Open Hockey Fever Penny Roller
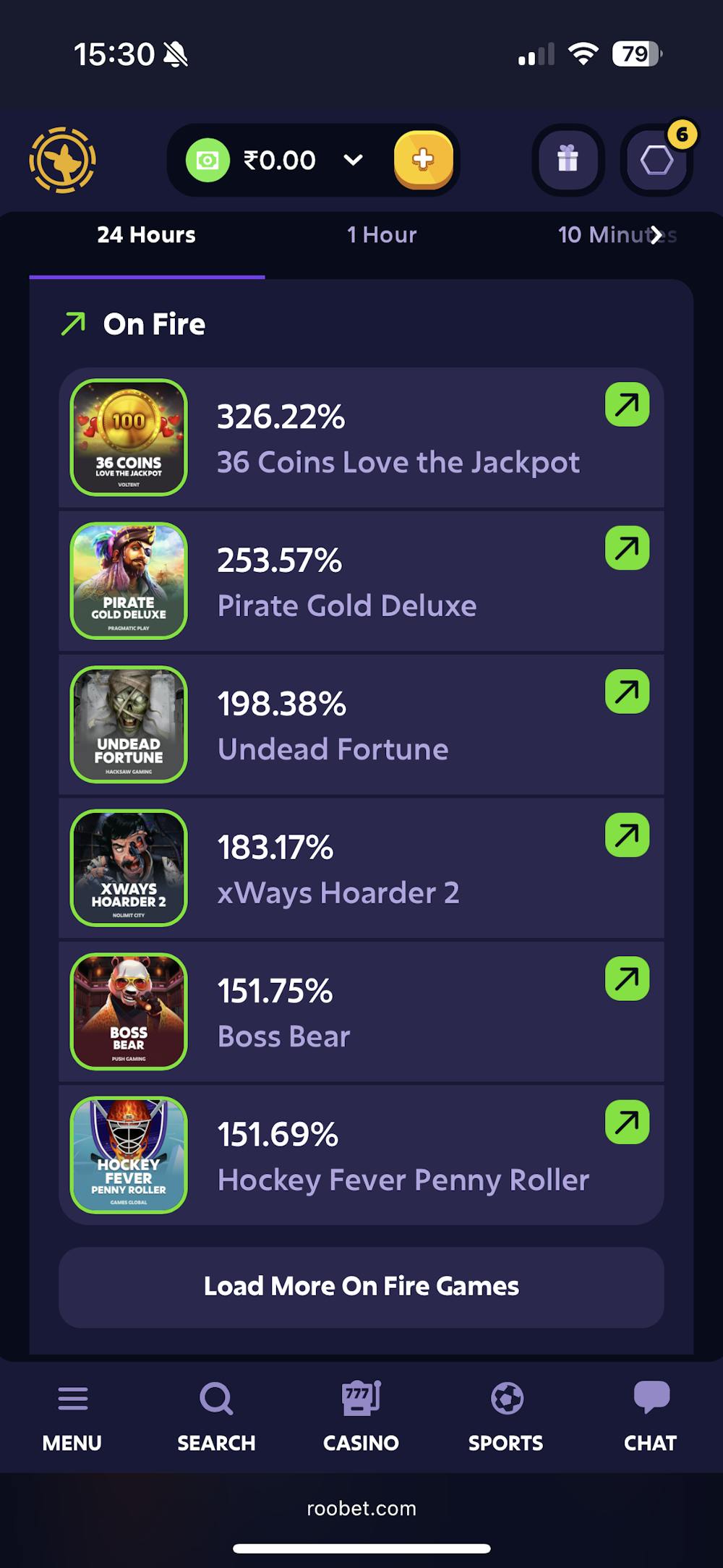 pos(361,1155)
